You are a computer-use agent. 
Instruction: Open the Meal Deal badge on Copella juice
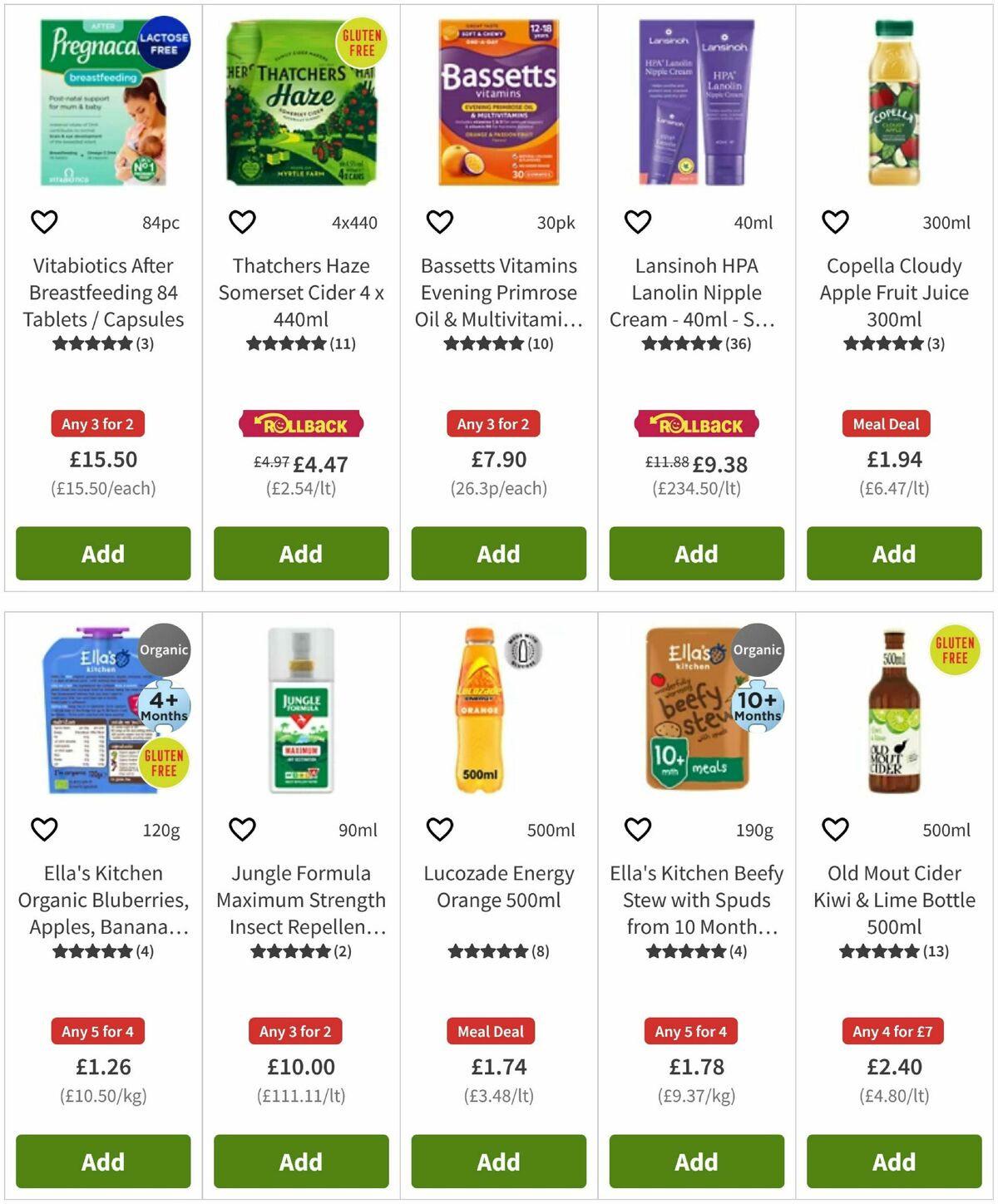tap(887, 423)
